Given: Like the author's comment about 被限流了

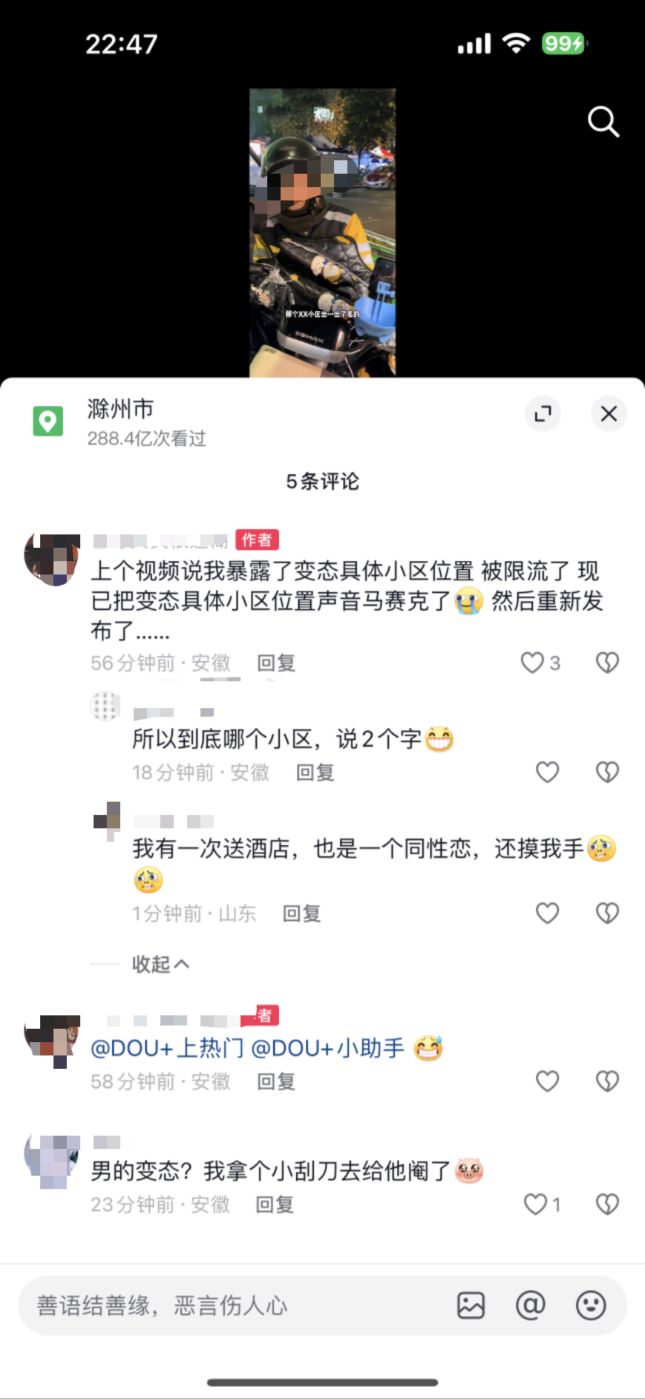Looking at the screenshot, I should point(533,663).
